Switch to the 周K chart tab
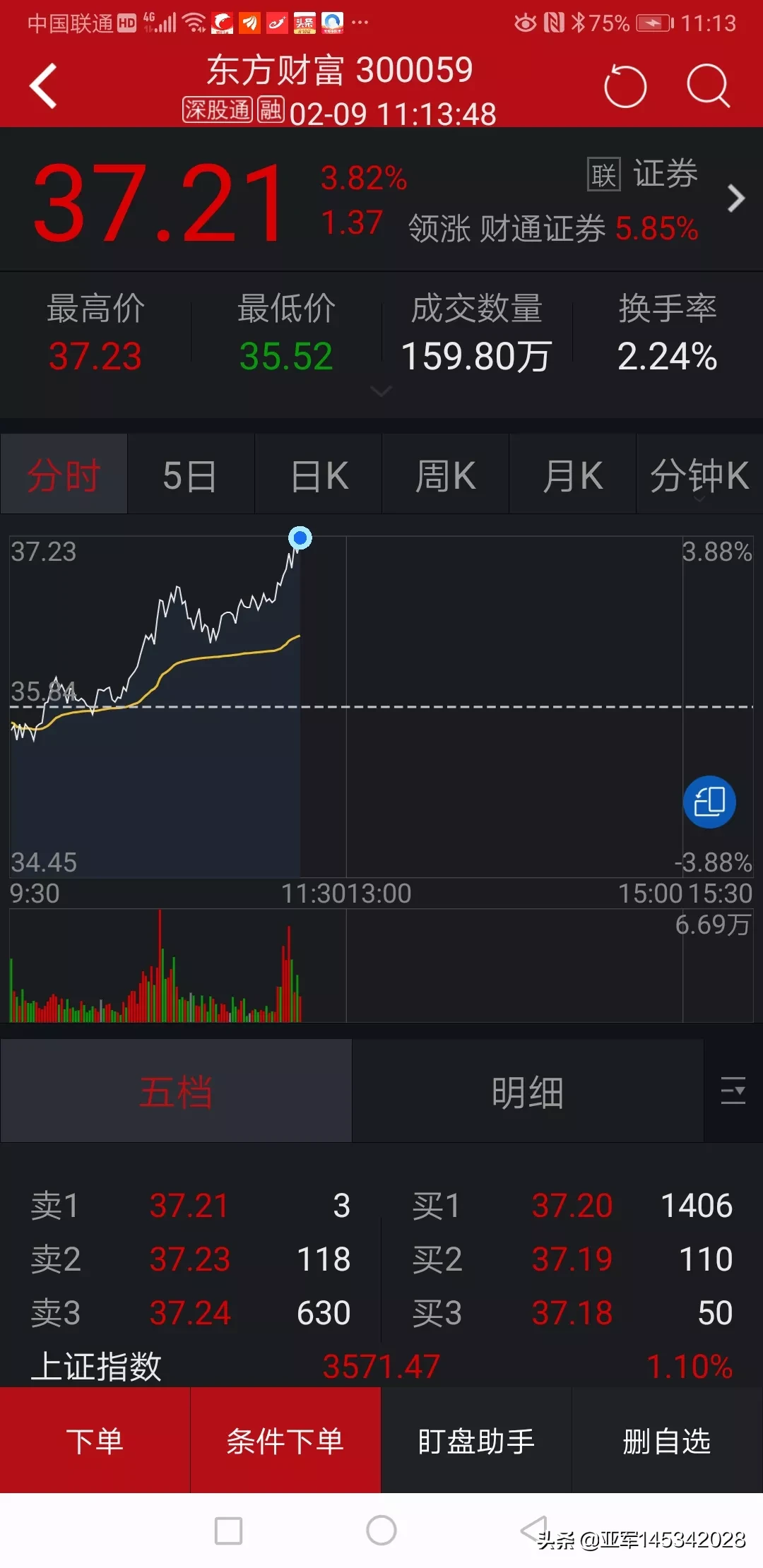The image size is (763, 1568). [x=445, y=474]
